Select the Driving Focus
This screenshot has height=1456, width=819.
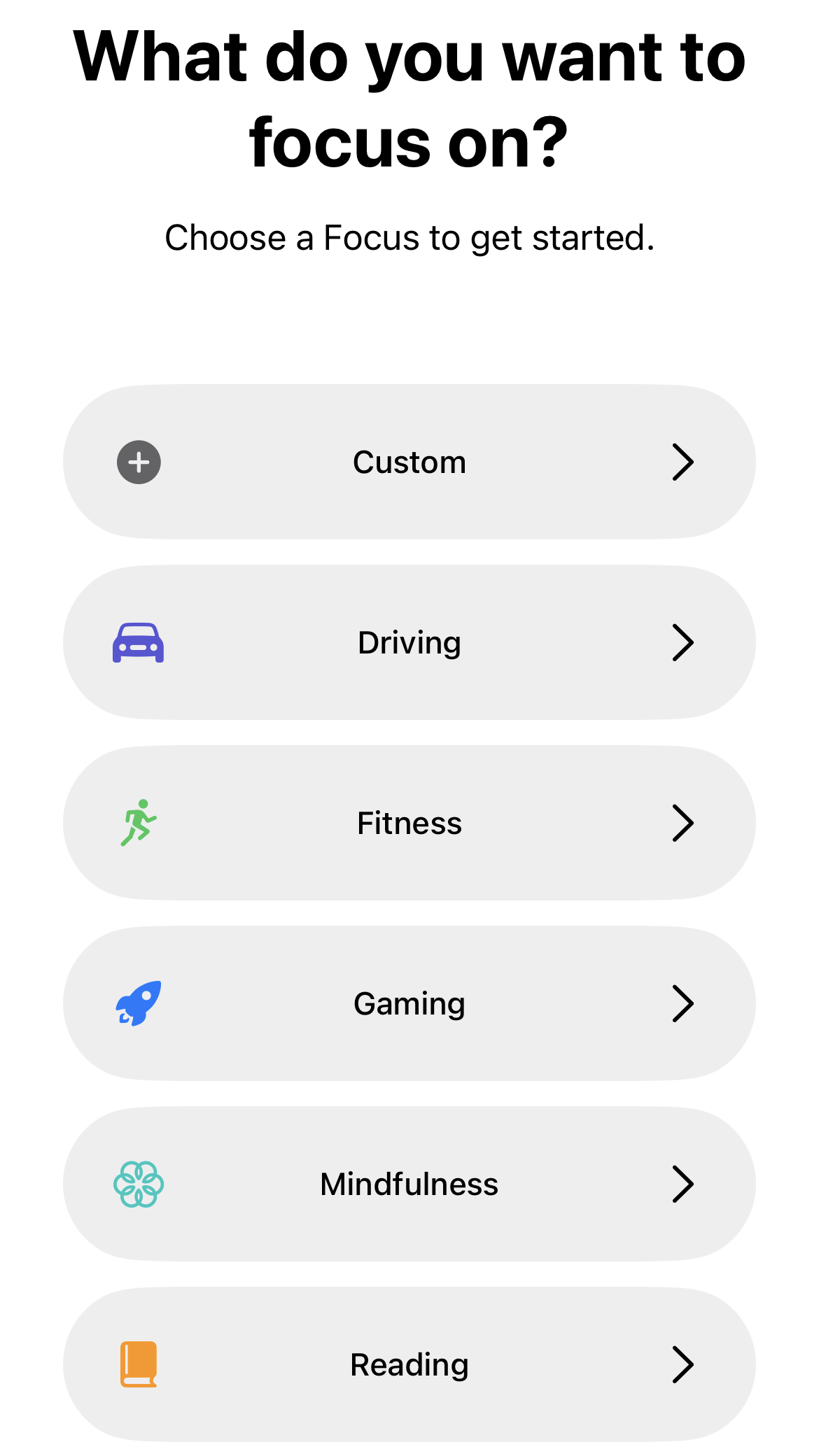pyautogui.click(x=409, y=642)
